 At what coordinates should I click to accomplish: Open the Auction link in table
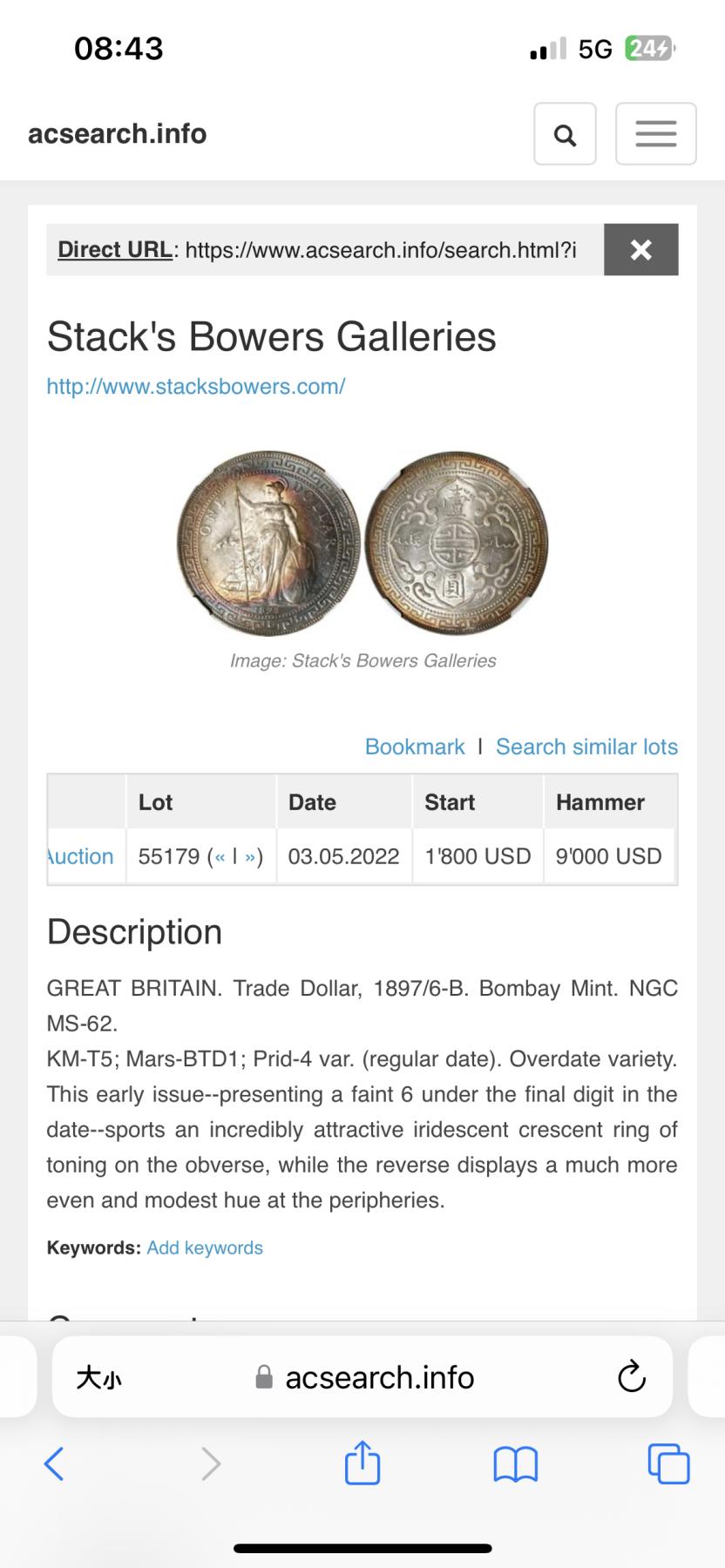coord(80,856)
